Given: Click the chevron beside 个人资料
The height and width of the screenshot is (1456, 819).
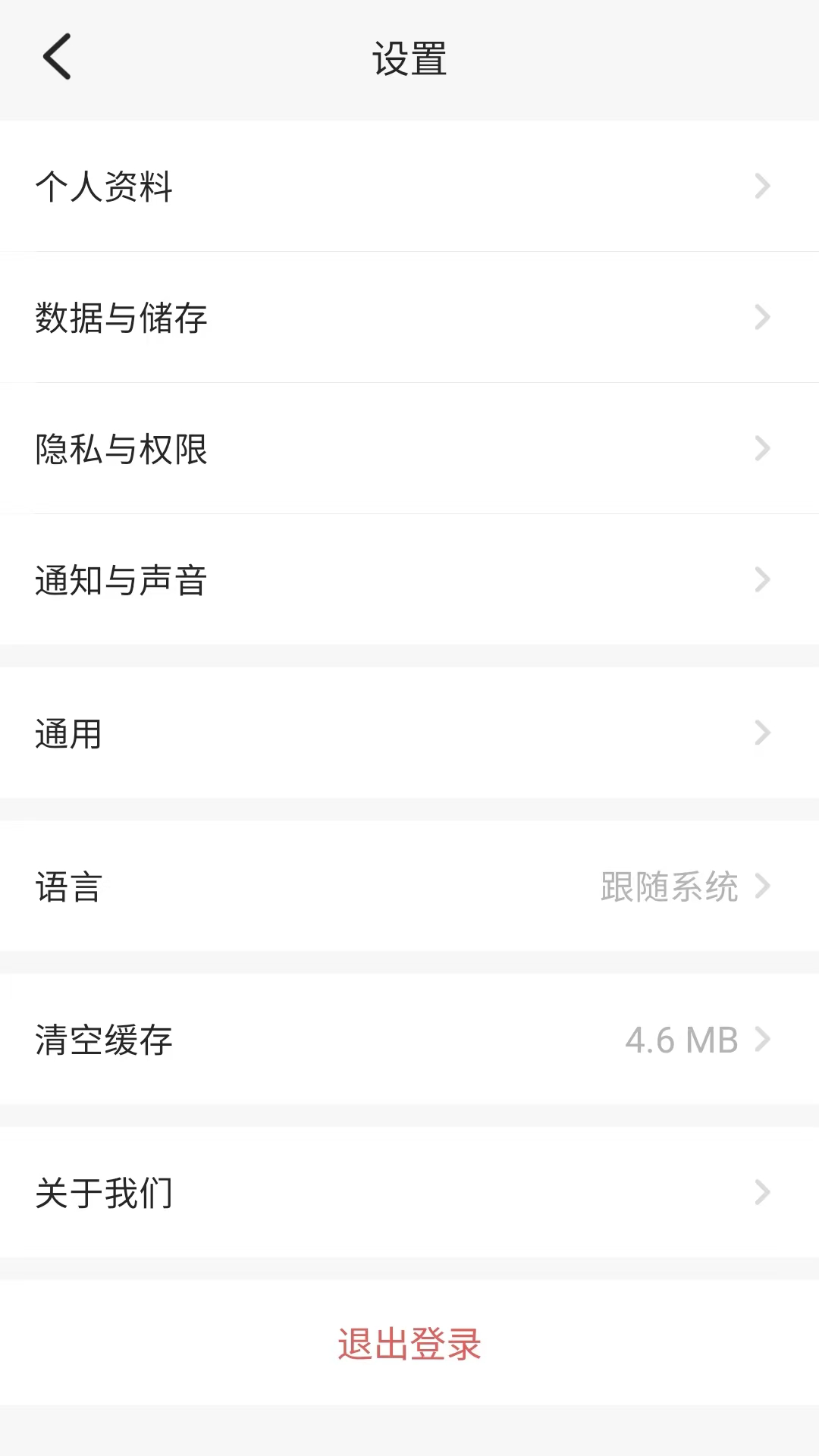Looking at the screenshot, I should (x=763, y=187).
